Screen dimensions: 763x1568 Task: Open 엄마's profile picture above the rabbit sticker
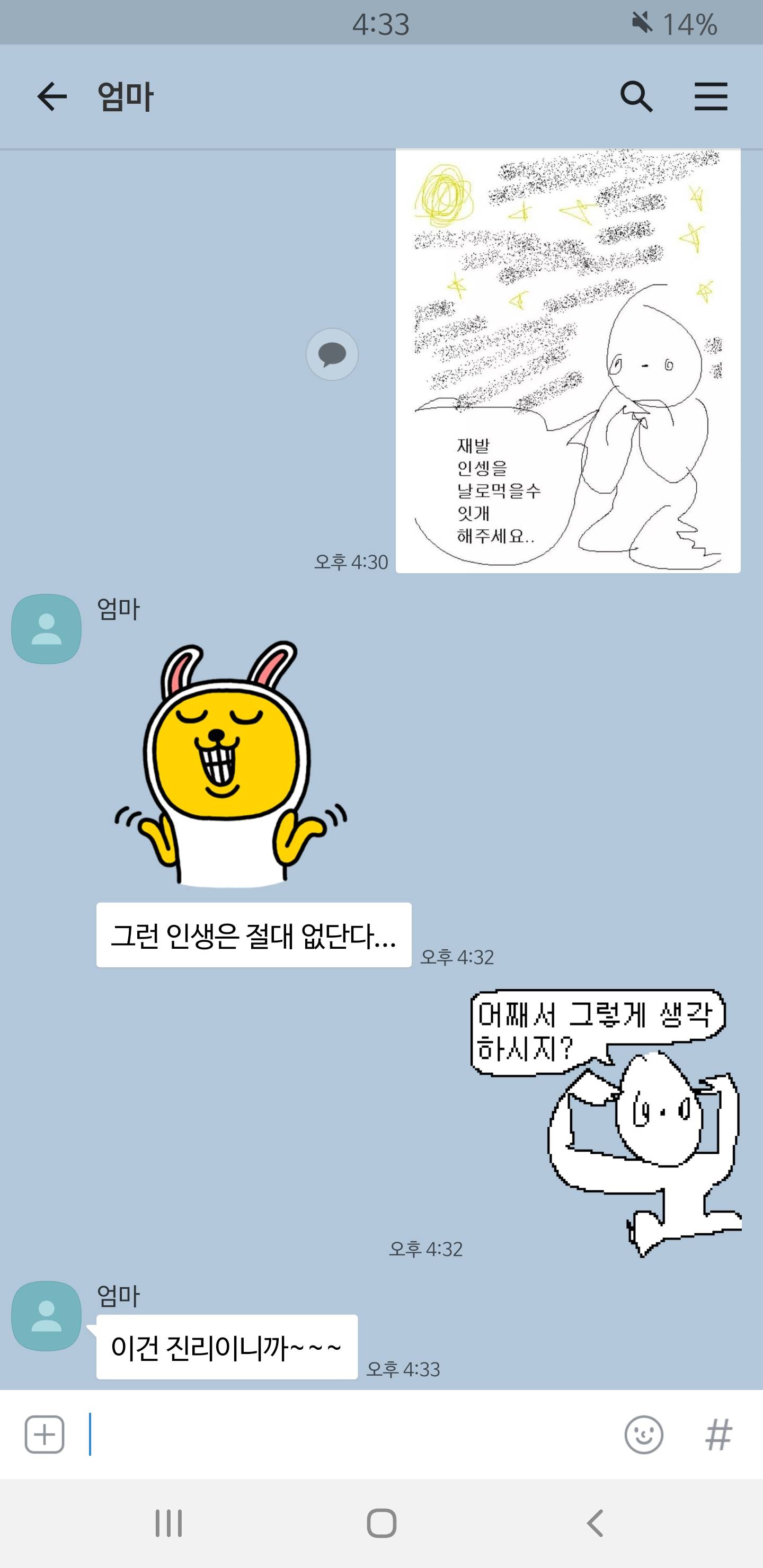(46, 629)
